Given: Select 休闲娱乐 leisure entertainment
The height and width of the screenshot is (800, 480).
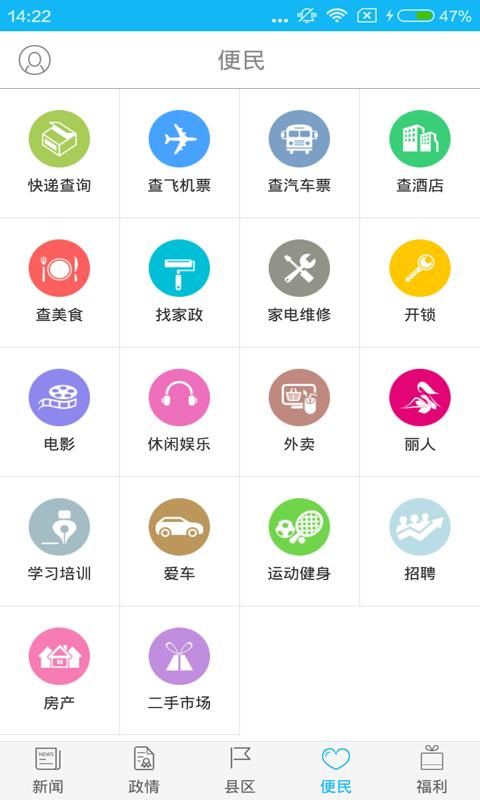Looking at the screenshot, I should tap(180, 412).
